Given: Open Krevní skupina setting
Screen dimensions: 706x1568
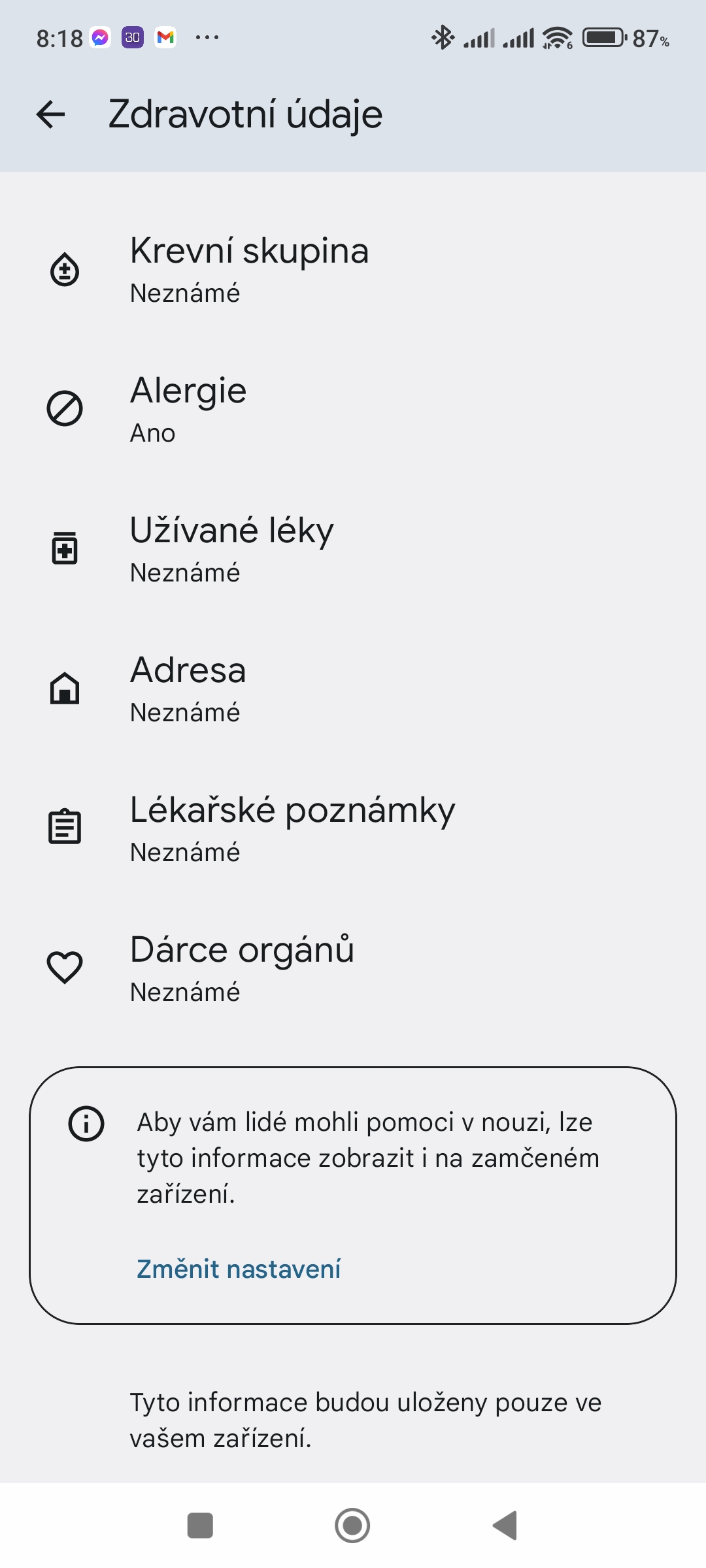Looking at the screenshot, I should (250, 269).
